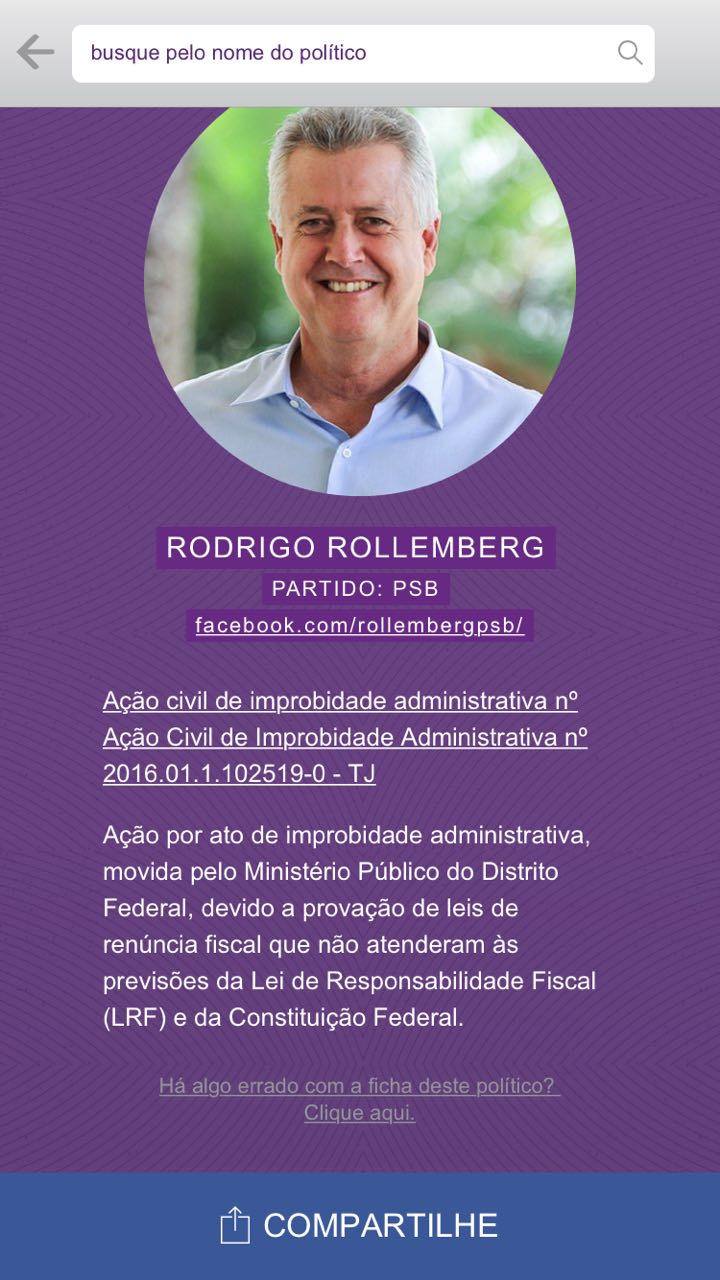
Task: Open the facebook.com/rollembergpsb/ link
Action: [x=359, y=626]
